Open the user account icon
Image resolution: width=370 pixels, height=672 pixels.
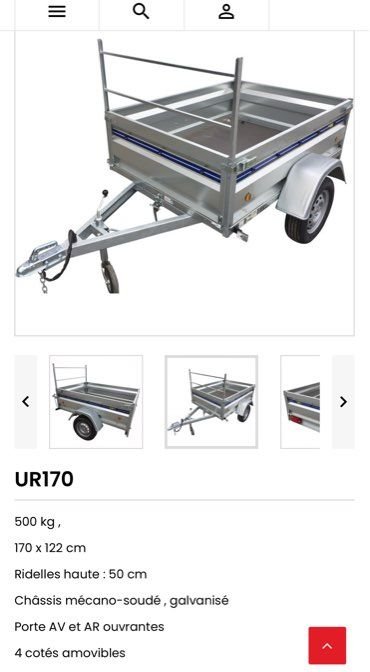[x=226, y=12]
